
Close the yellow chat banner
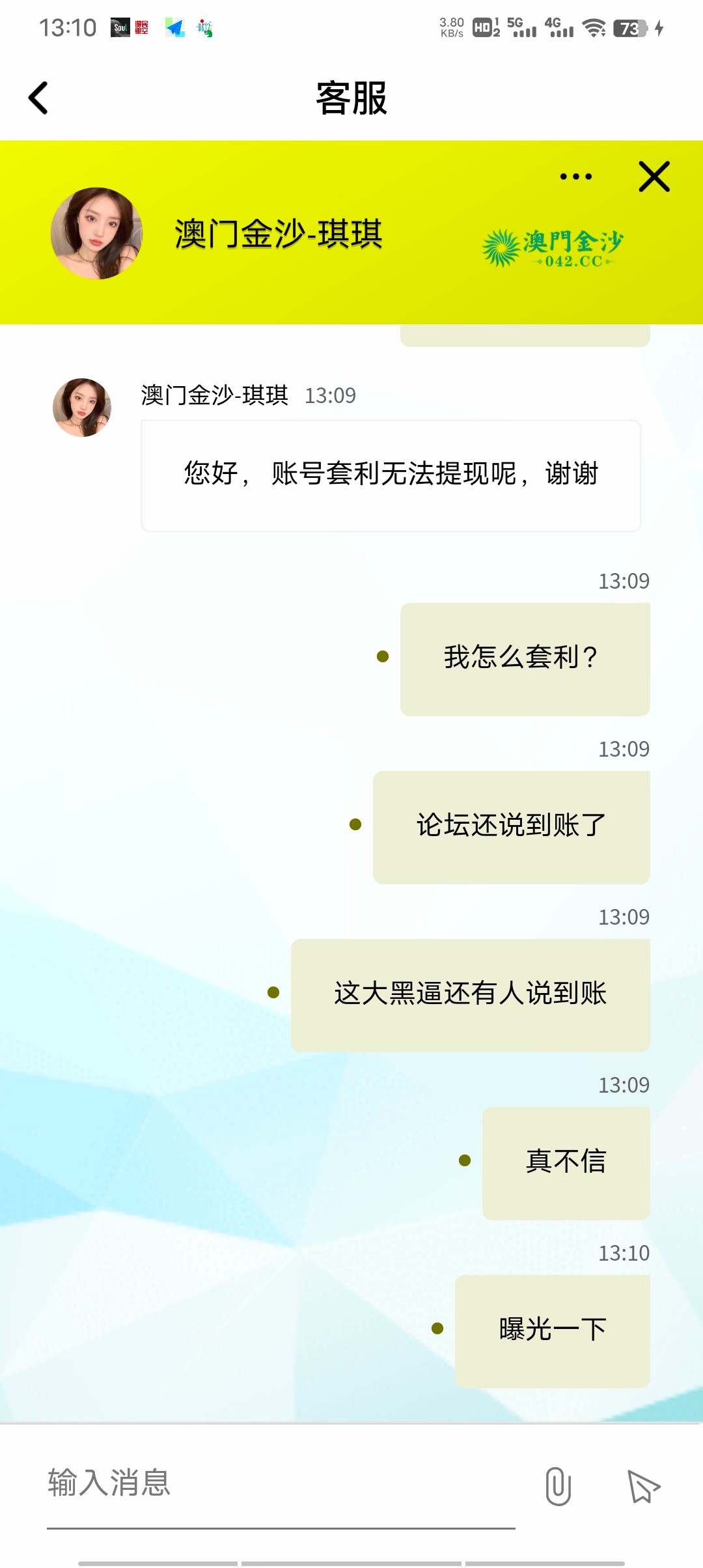coord(654,176)
